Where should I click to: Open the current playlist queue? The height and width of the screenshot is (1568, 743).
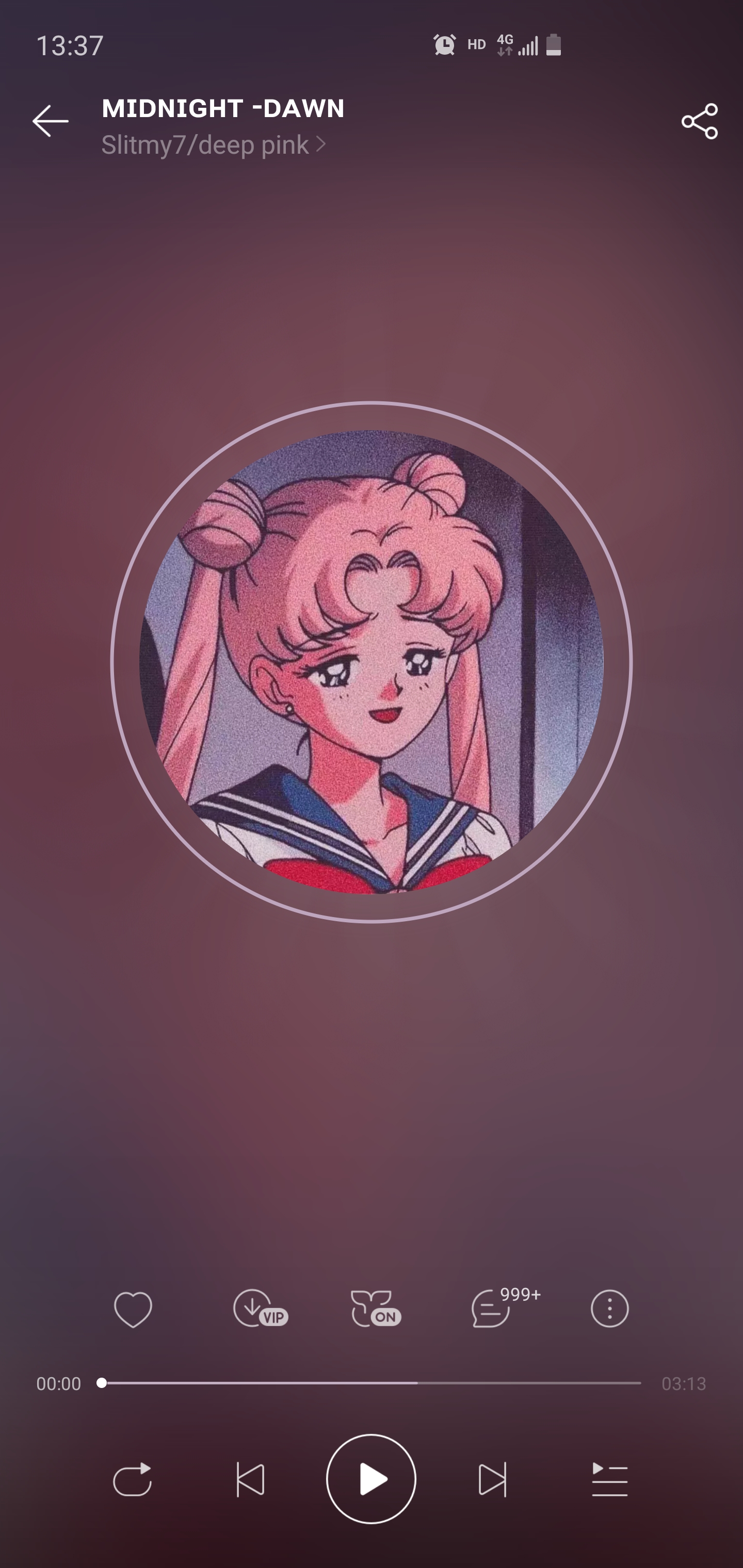pos(609,1480)
